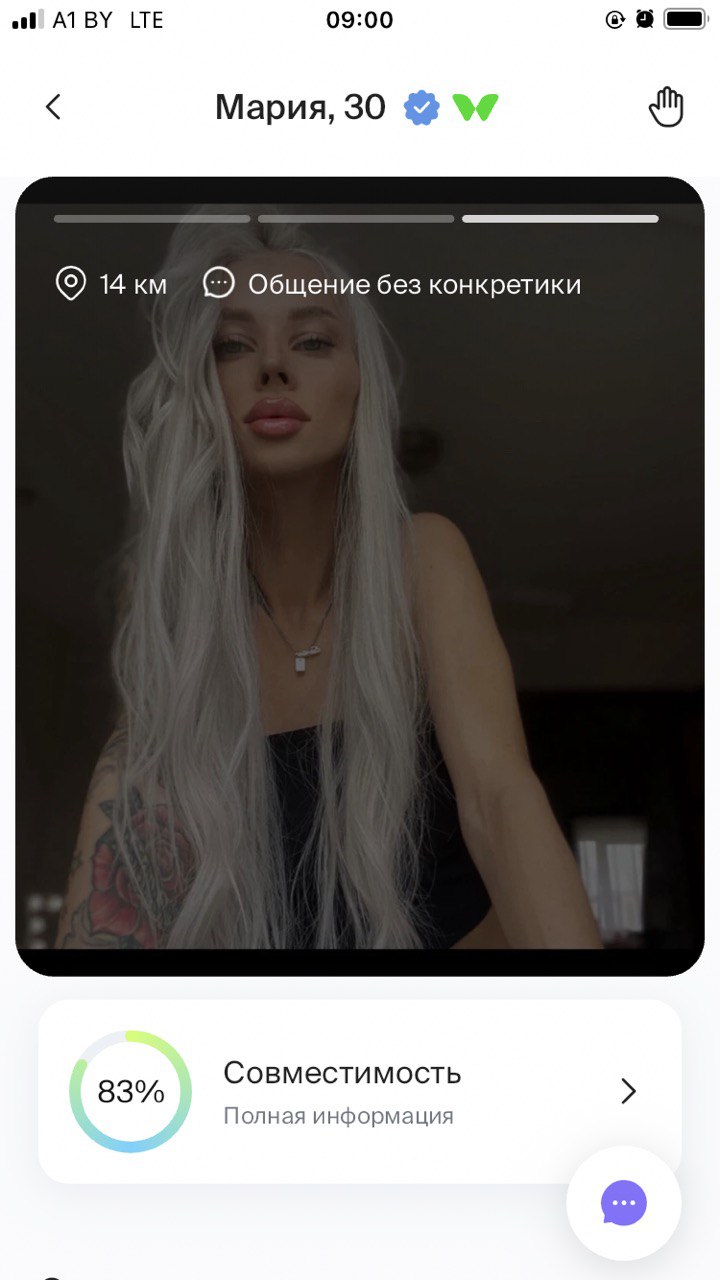The height and width of the screenshot is (1280, 720).
Task: Tap the green butterfly badge near the name
Action: coord(475,107)
